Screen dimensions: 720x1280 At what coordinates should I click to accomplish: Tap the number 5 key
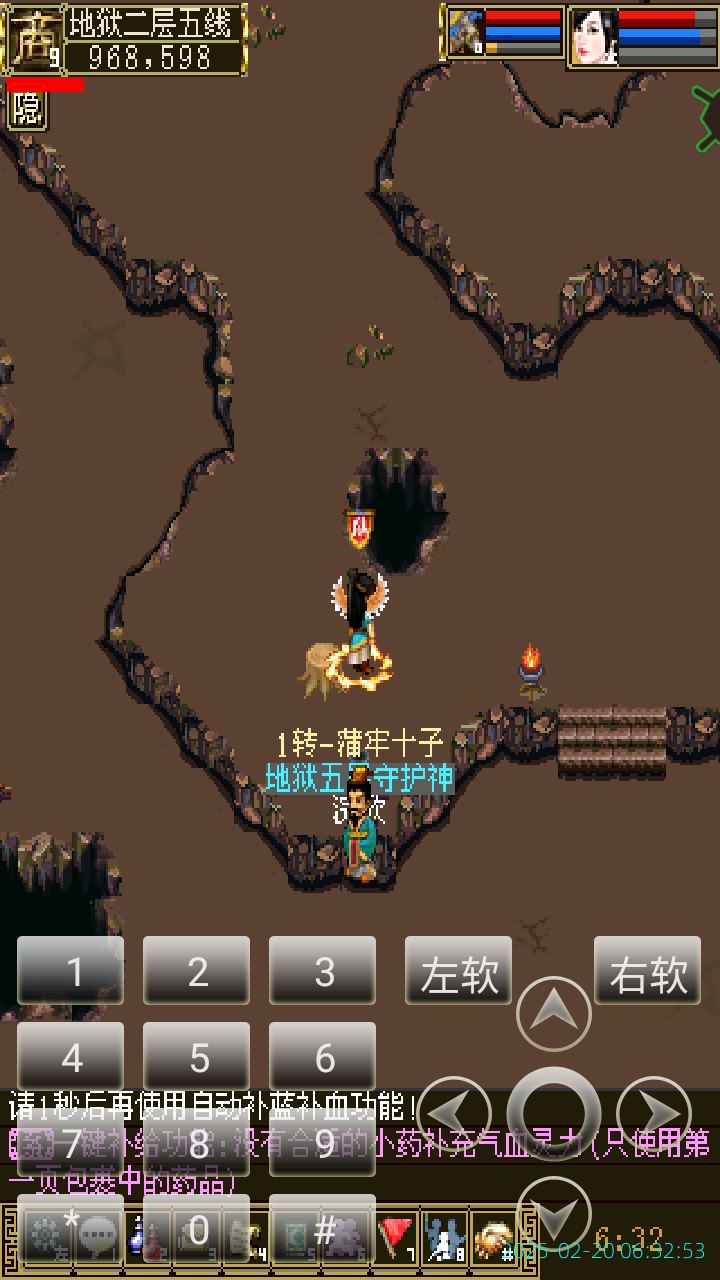pos(197,1056)
